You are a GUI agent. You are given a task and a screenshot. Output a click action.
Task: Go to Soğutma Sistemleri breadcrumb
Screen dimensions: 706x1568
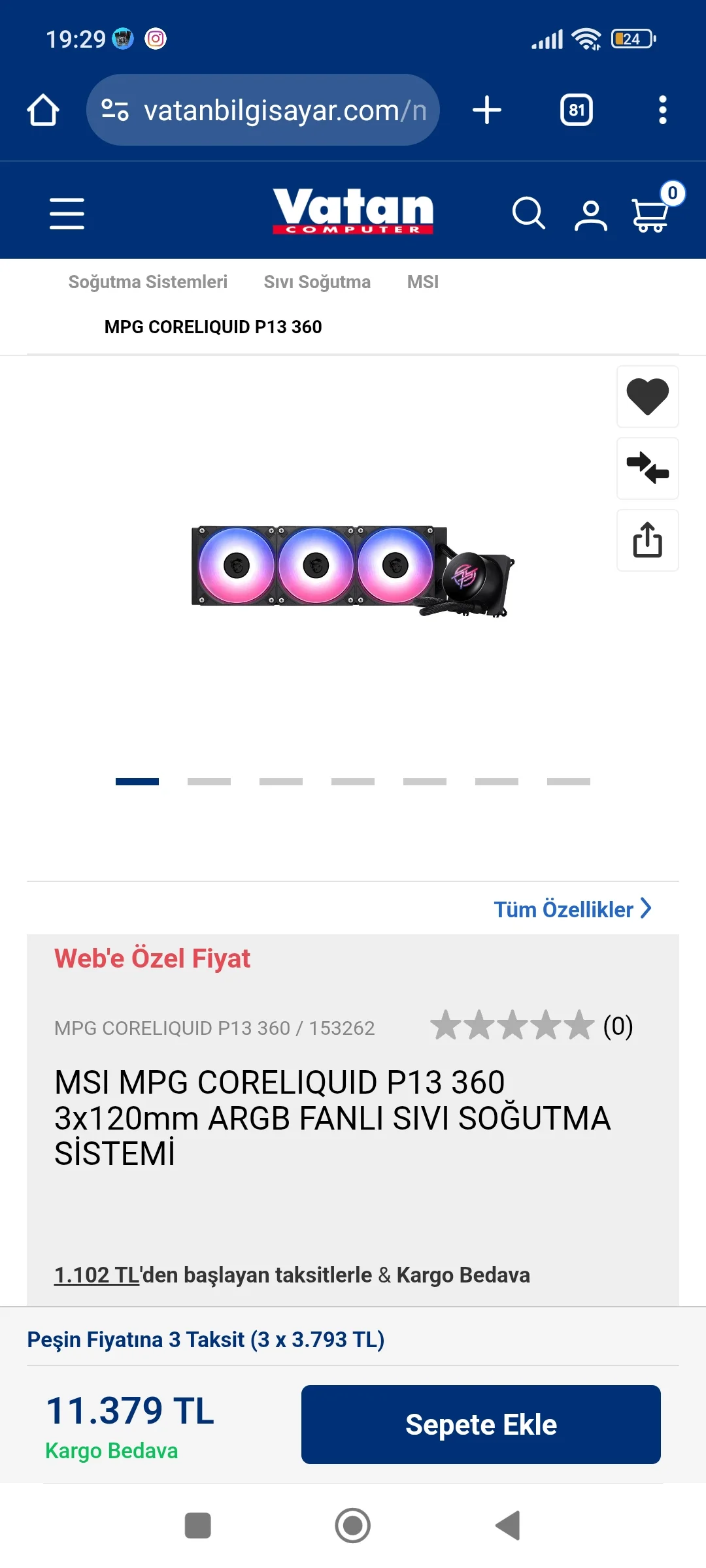[148, 282]
